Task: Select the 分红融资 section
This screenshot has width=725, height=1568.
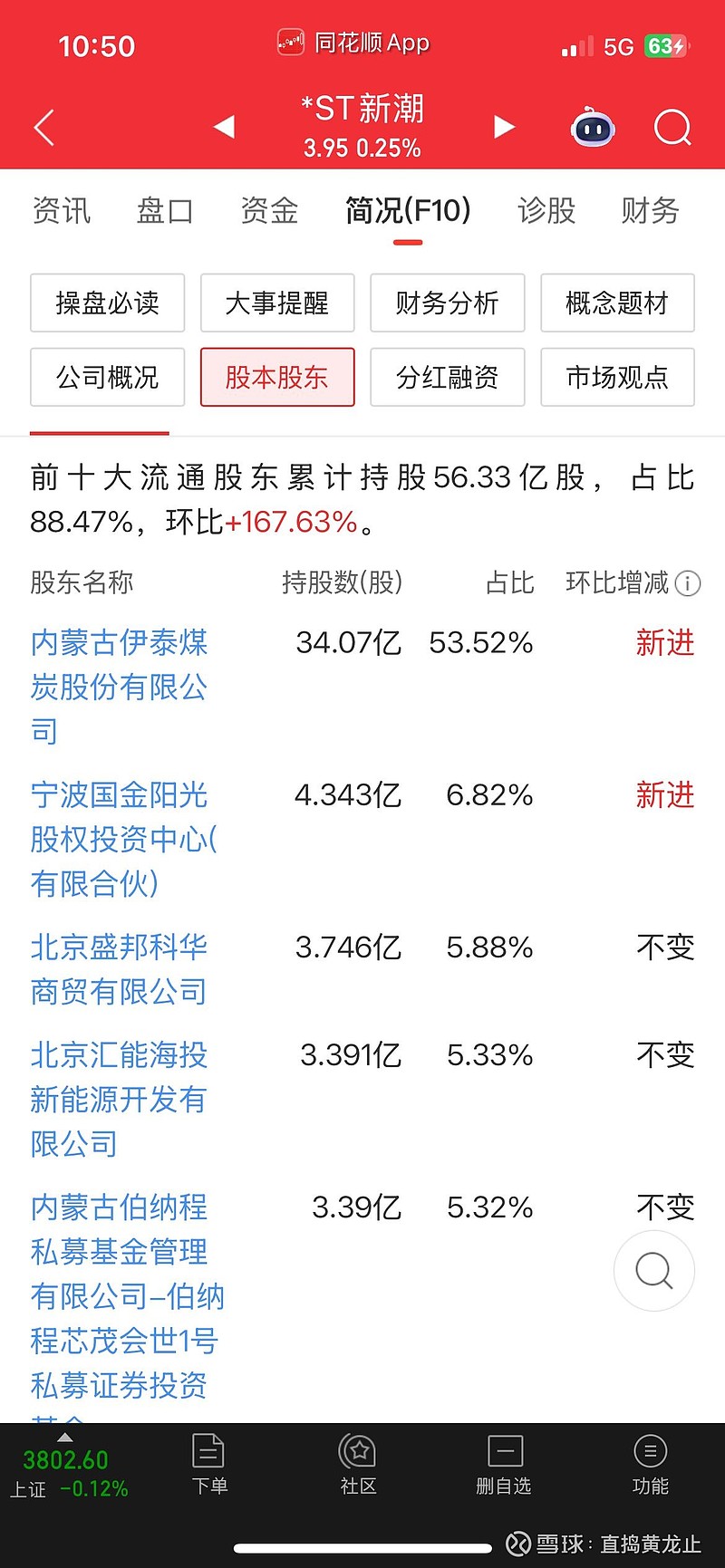Action: pyautogui.click(x=447, y=378)
